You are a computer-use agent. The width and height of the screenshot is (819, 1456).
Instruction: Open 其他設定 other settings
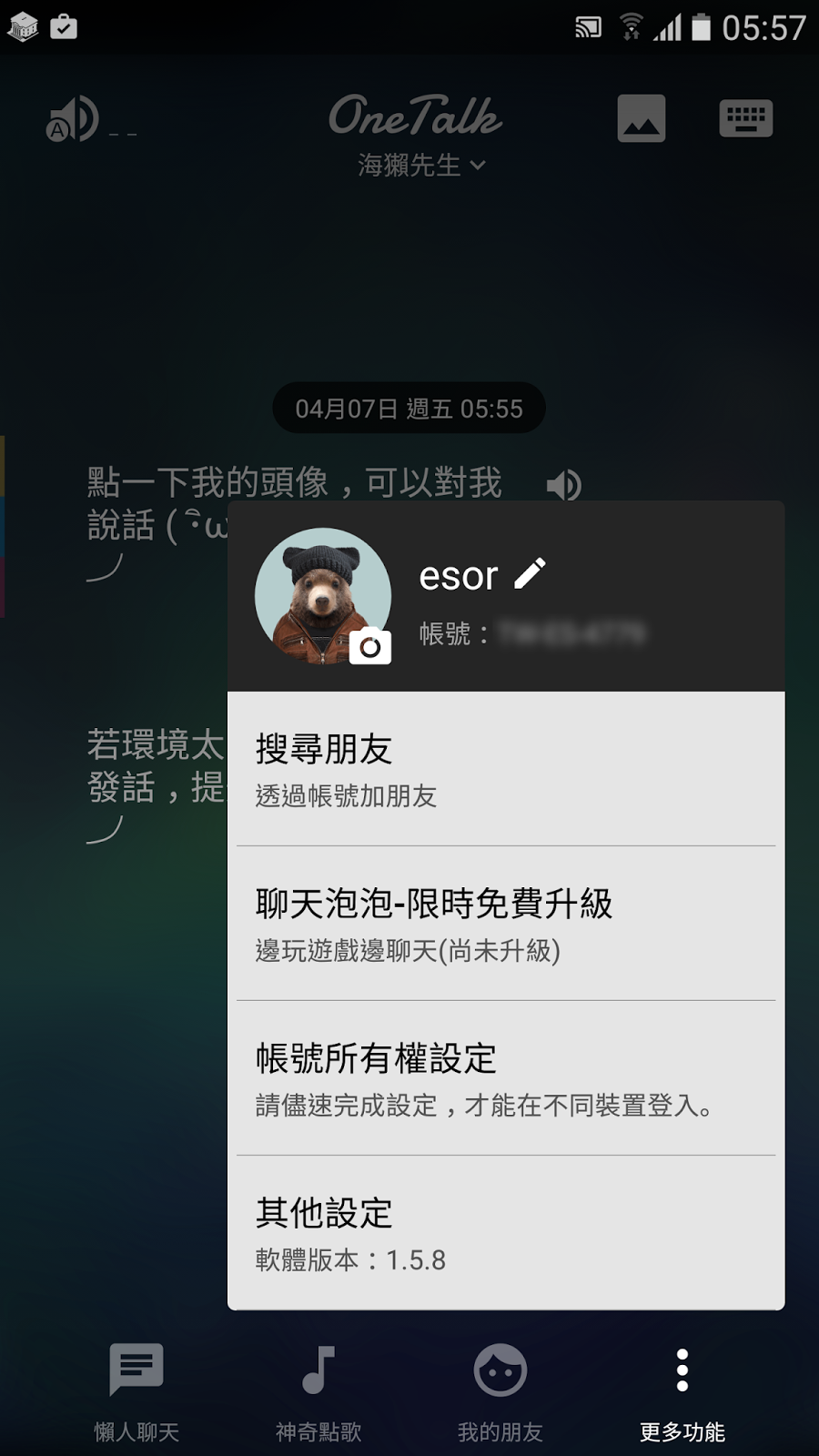tap(506, 1233)
